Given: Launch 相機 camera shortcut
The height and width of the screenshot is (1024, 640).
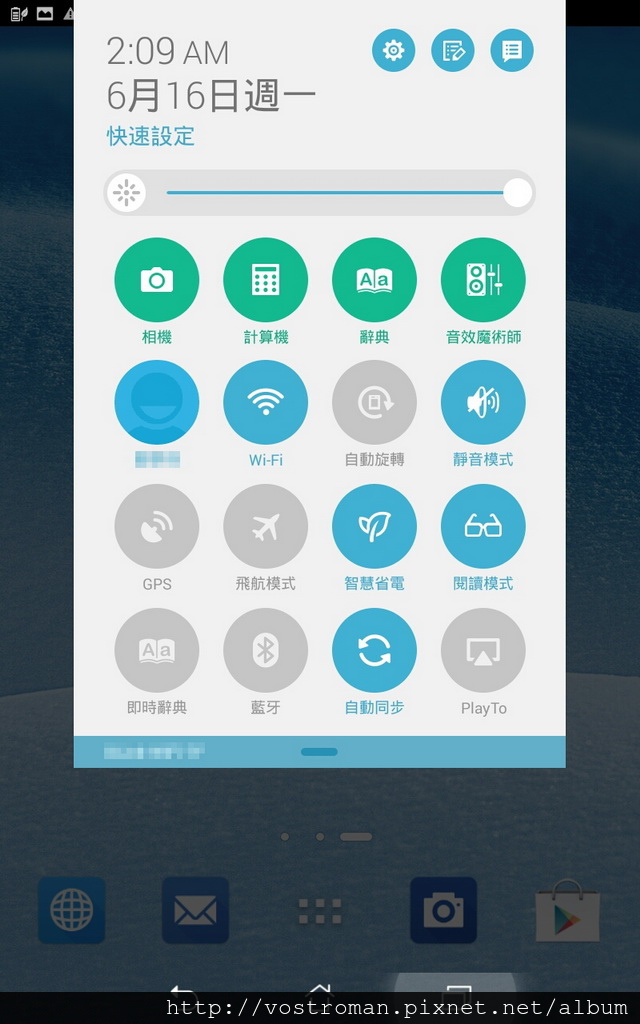Looking at the screenshot, I should point(157,280).
